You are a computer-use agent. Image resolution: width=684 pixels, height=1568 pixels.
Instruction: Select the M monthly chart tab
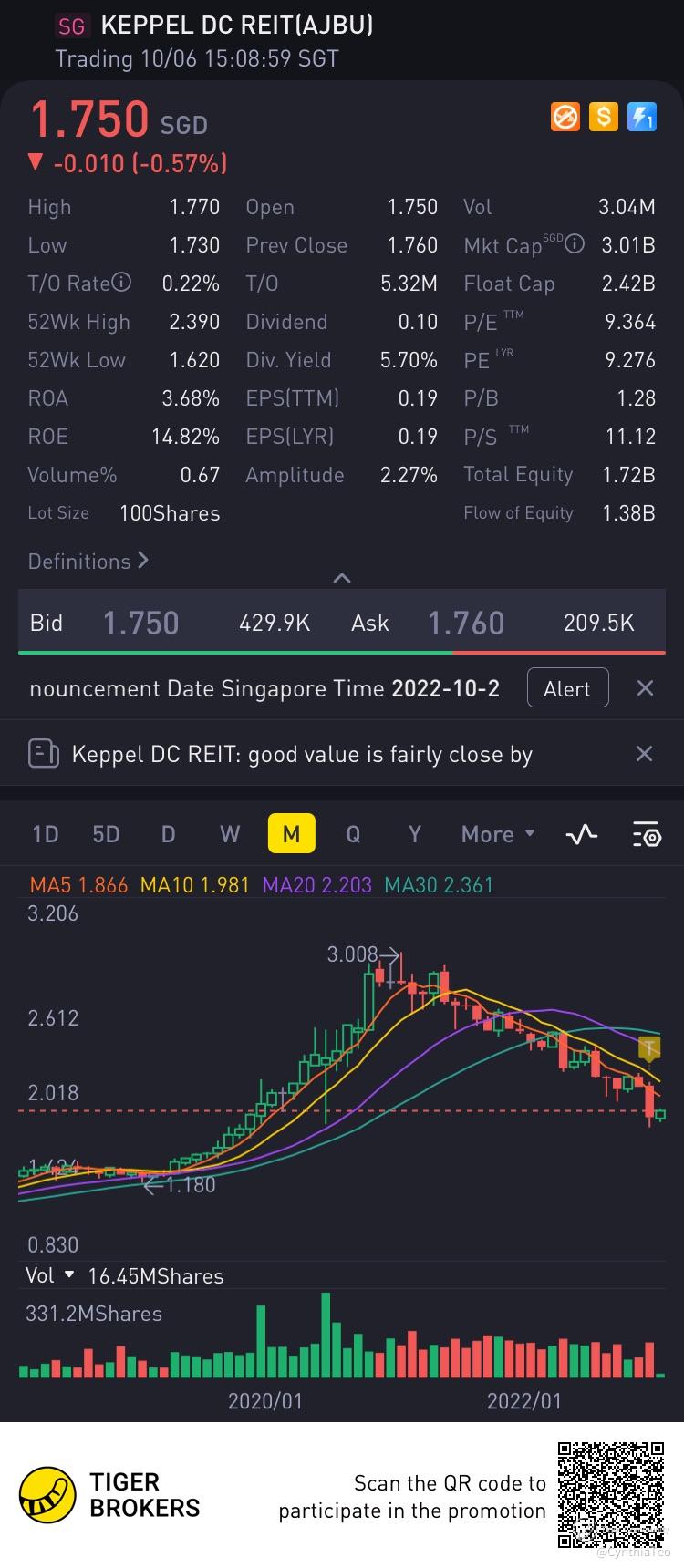tap(291, 834)
